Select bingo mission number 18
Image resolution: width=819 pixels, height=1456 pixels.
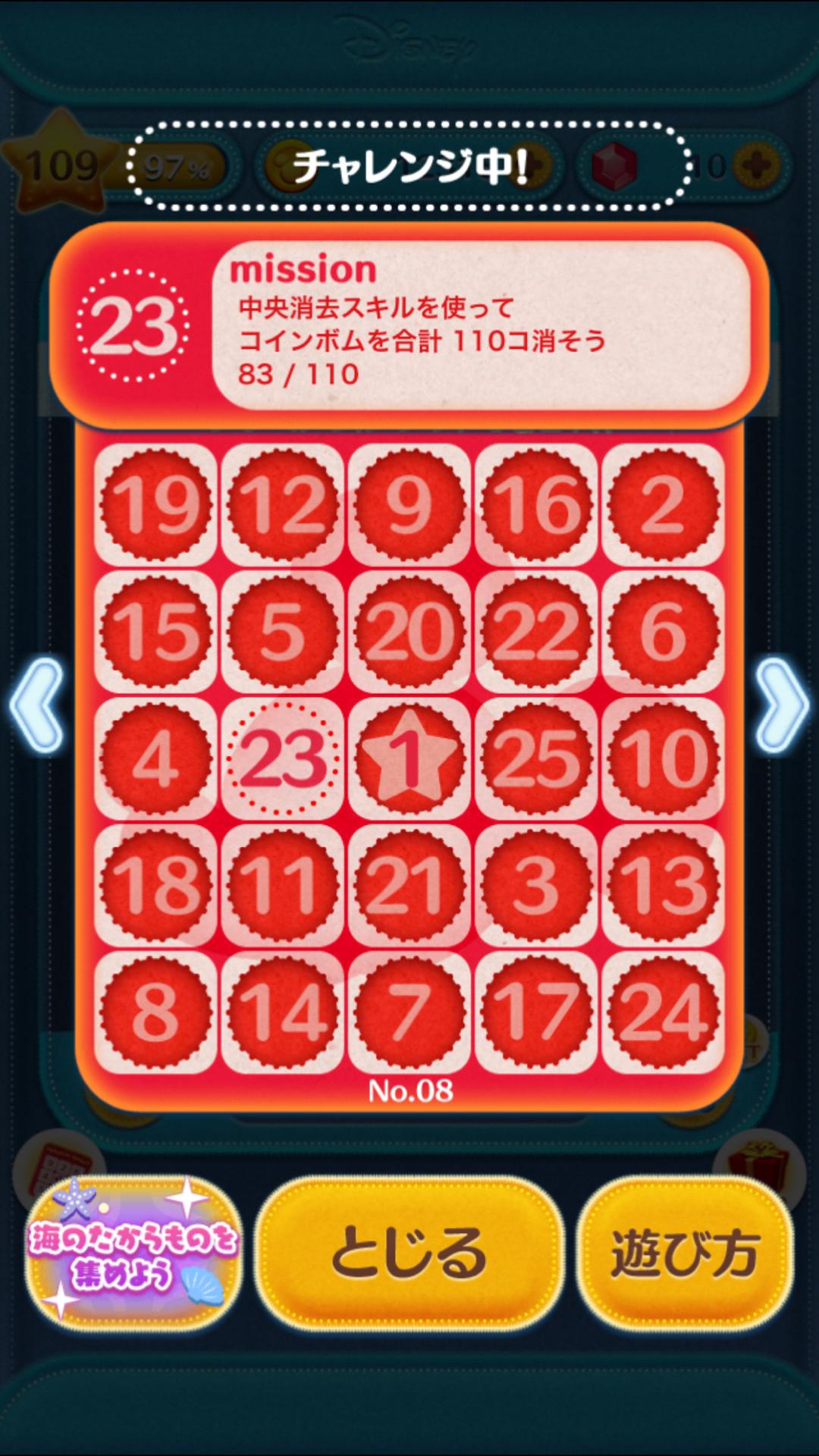[x=155, y=885]
